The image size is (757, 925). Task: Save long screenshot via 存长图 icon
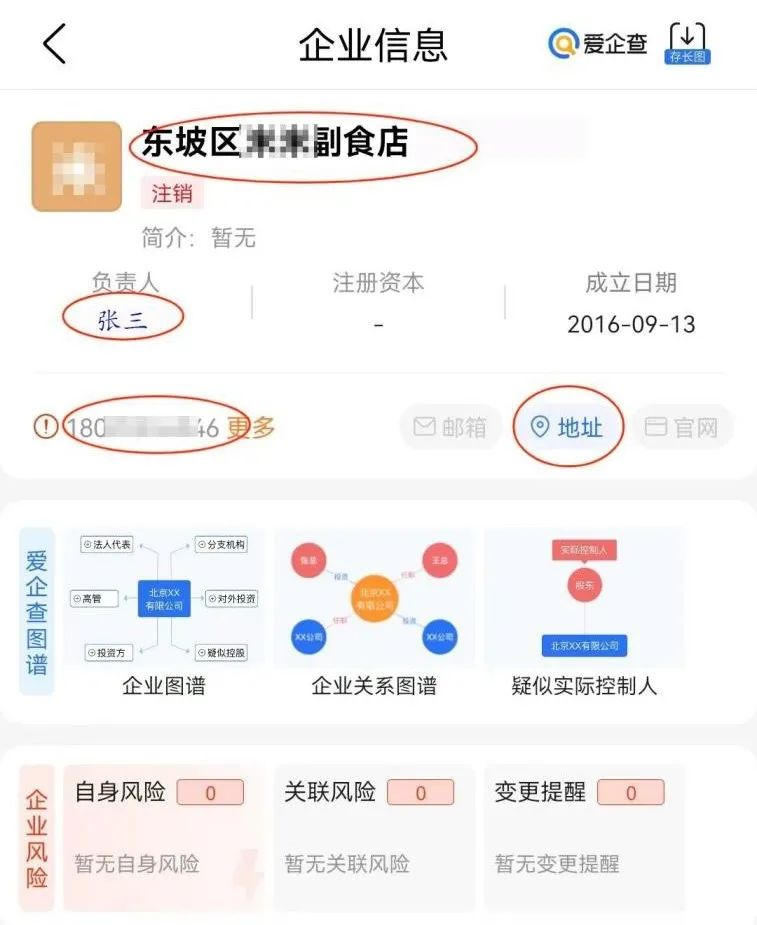(687, 43)
